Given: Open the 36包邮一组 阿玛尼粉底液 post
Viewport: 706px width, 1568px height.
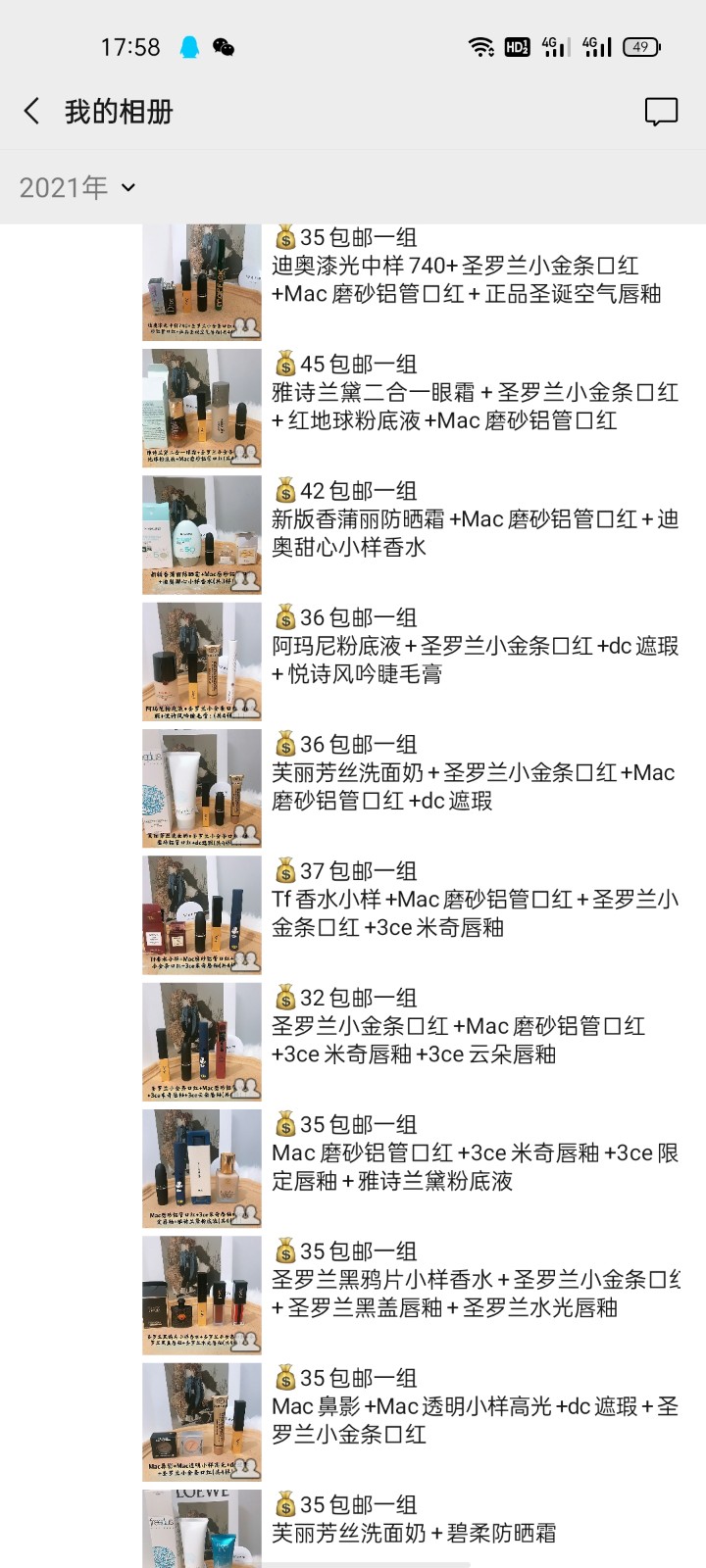Looking at the screenshot, I should click(412, 661).
